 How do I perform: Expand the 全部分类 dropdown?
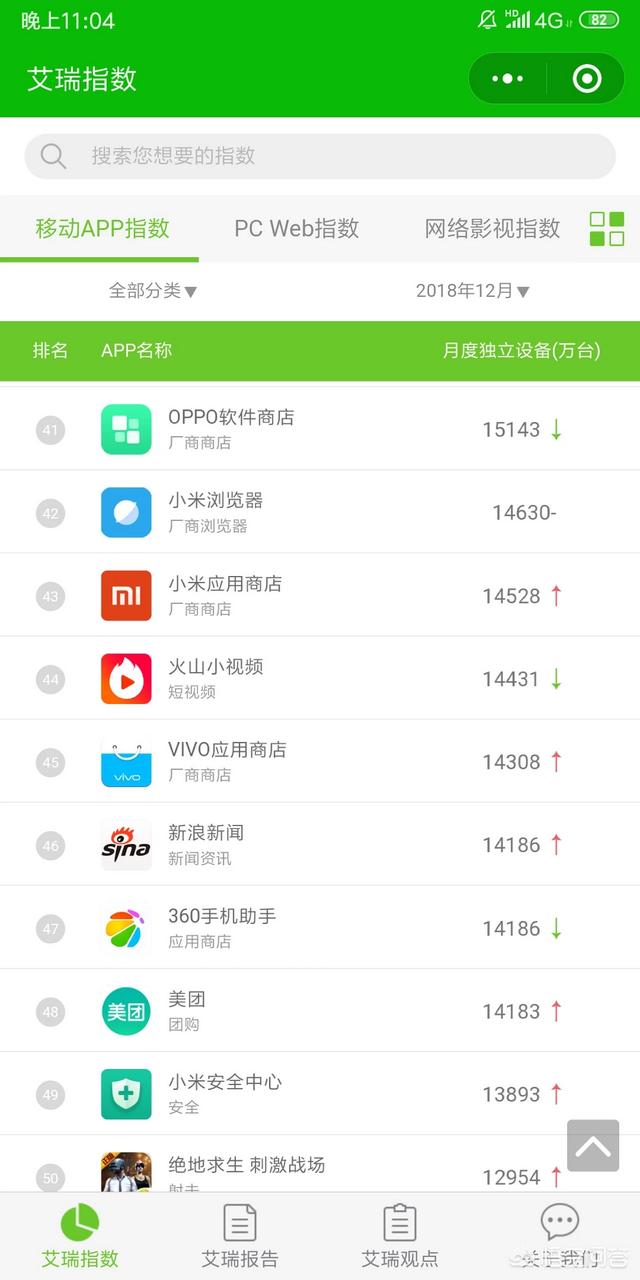[153, 291]
